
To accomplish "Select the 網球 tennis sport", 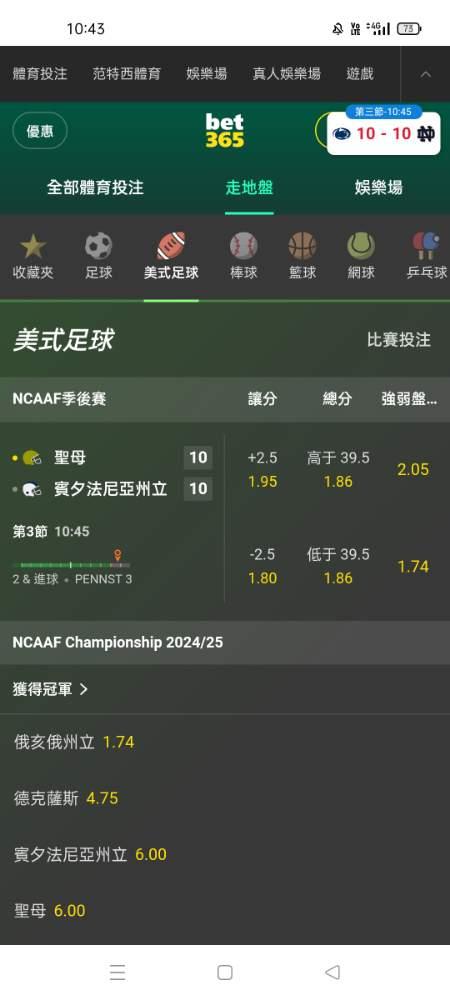I will pyautogui.click(x=361, y=256).
